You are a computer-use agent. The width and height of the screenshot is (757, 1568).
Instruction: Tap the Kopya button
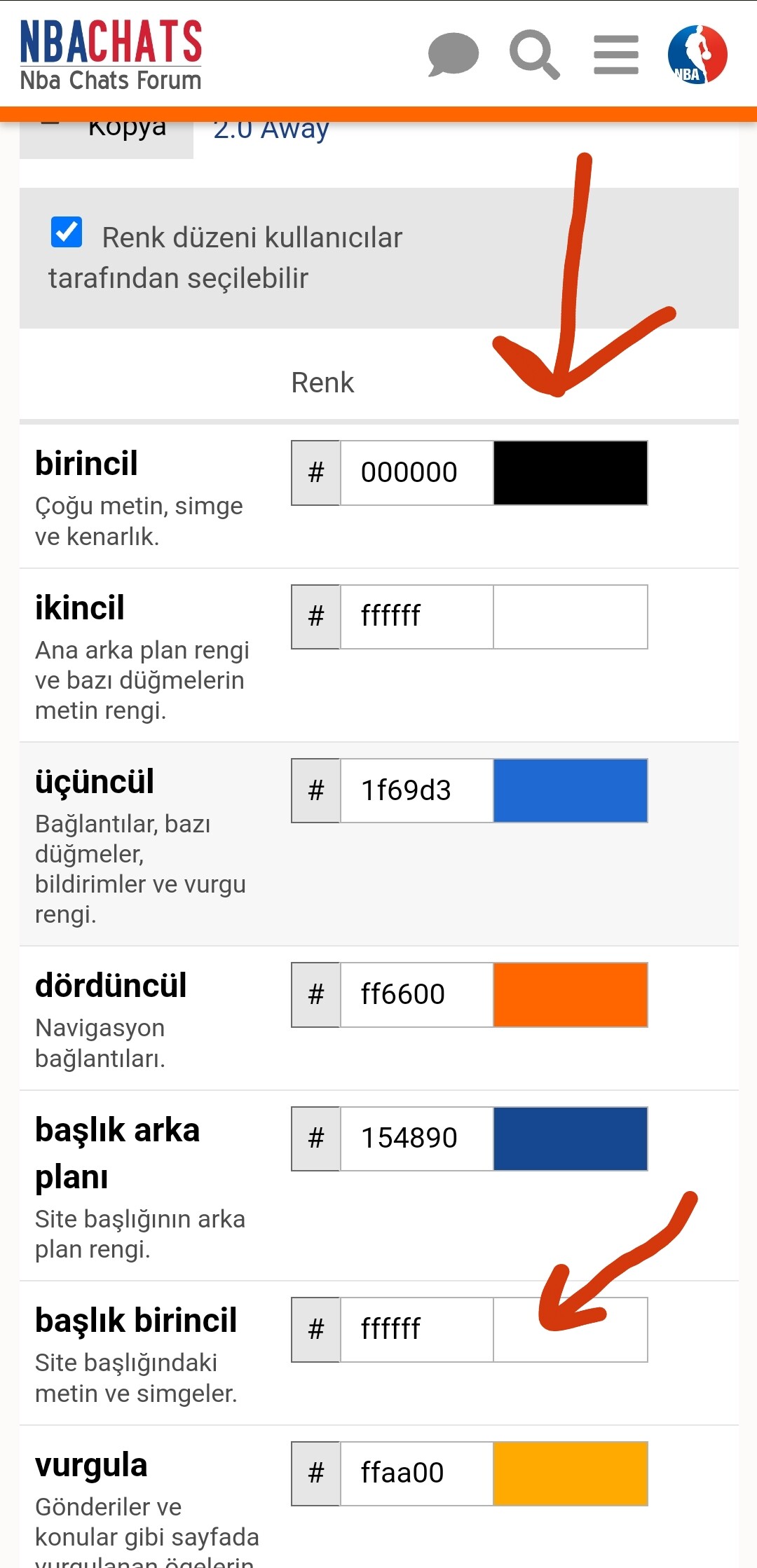click(107, 138)
